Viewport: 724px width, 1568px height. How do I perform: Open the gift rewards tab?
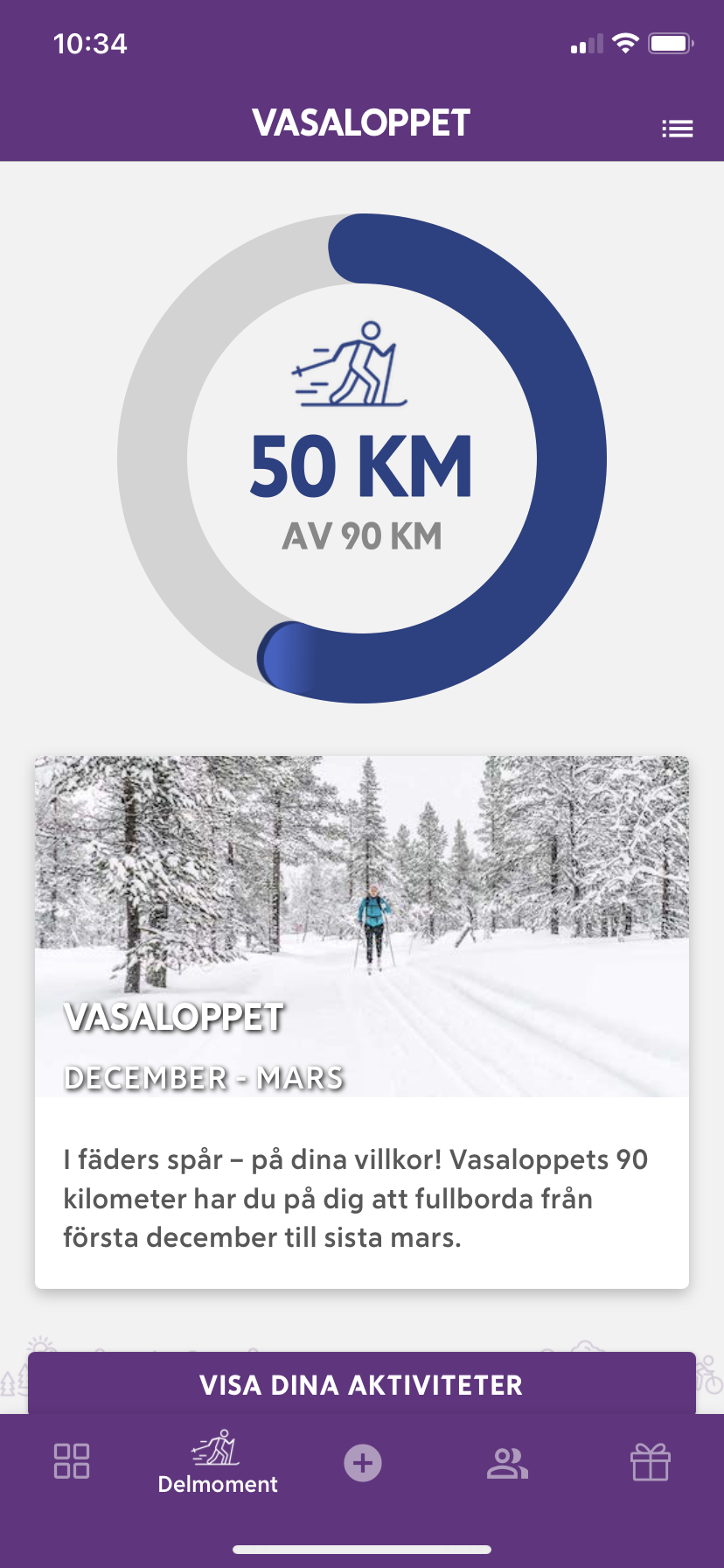coord(651,1461)
